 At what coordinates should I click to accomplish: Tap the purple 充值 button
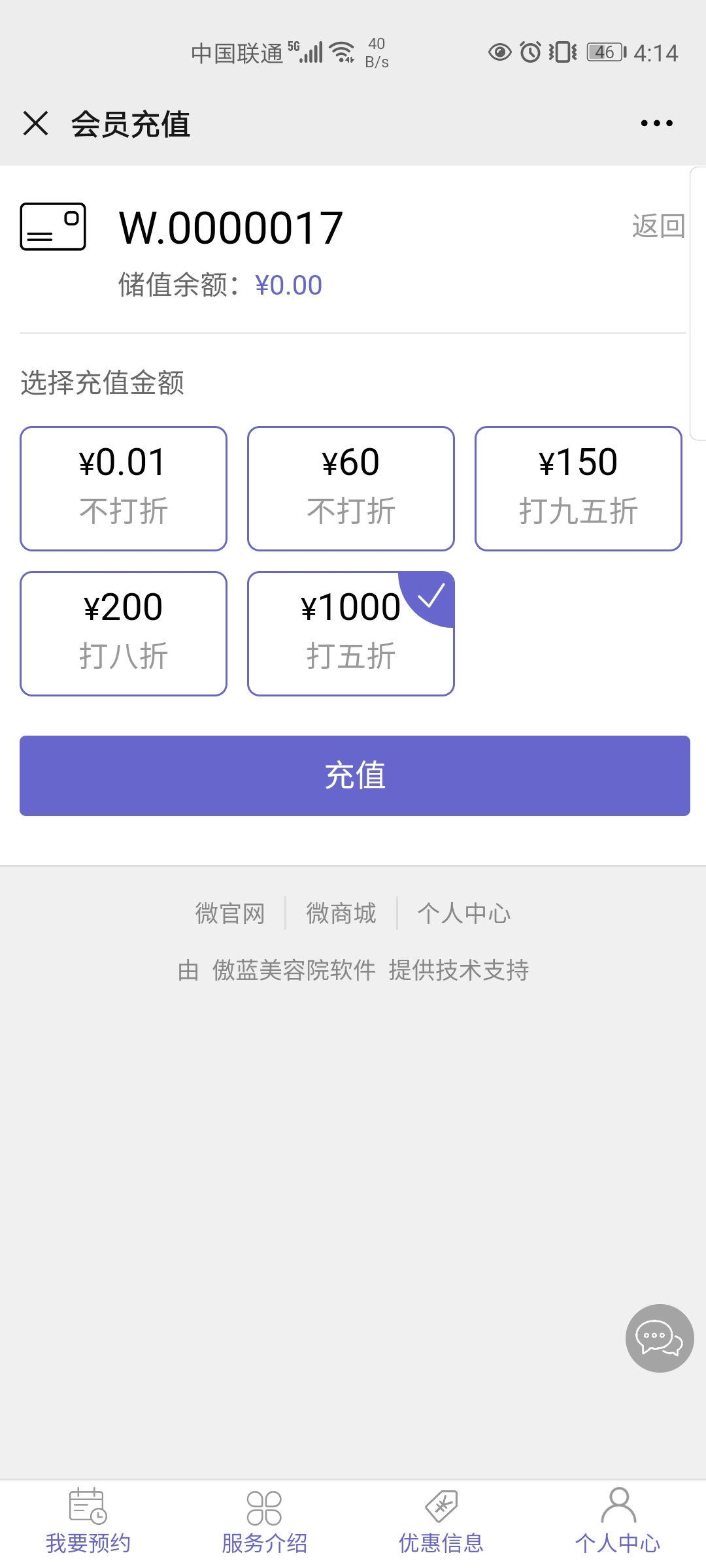[355, 776]
